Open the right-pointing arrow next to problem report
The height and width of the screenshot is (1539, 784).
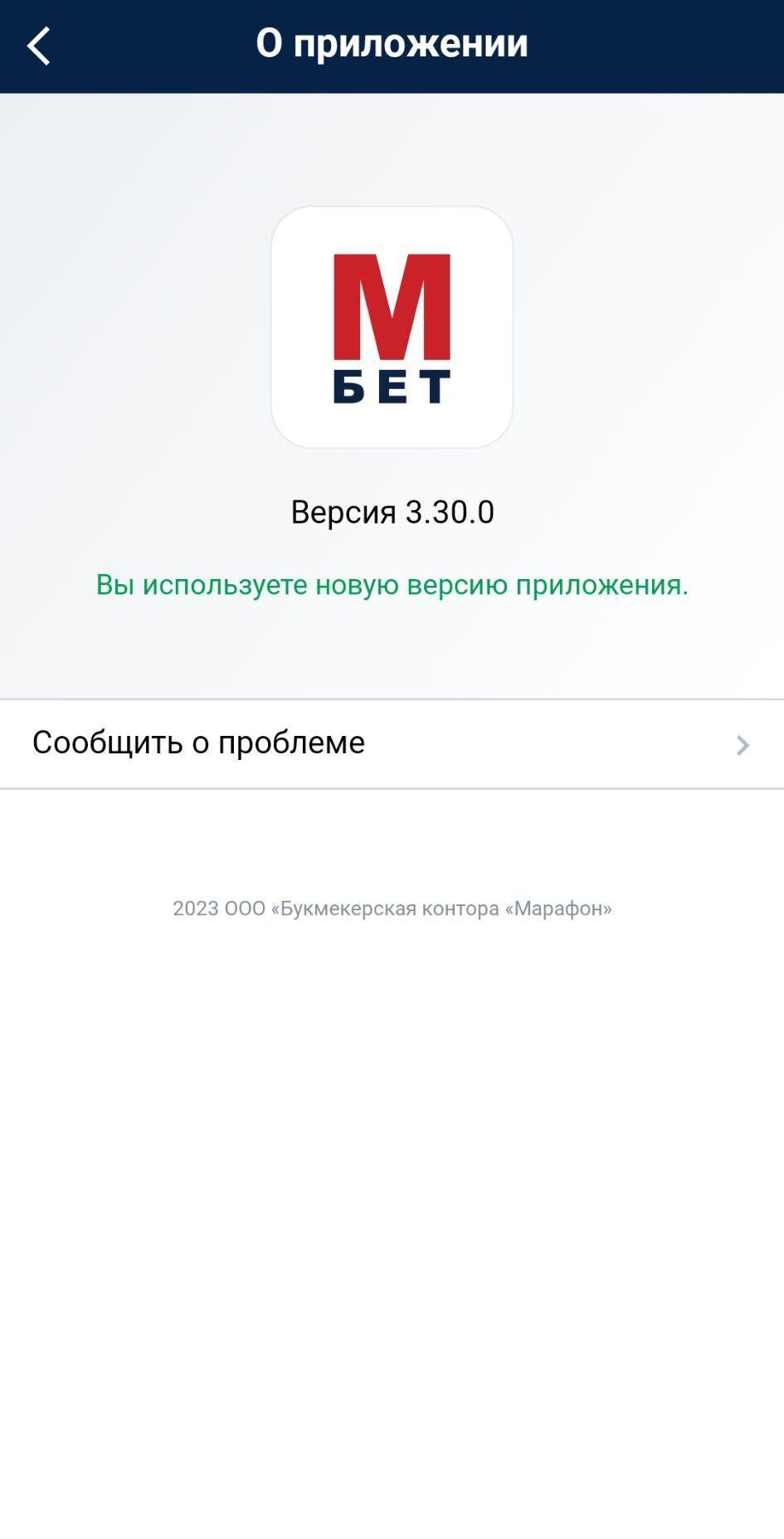(x=743, y=743)
